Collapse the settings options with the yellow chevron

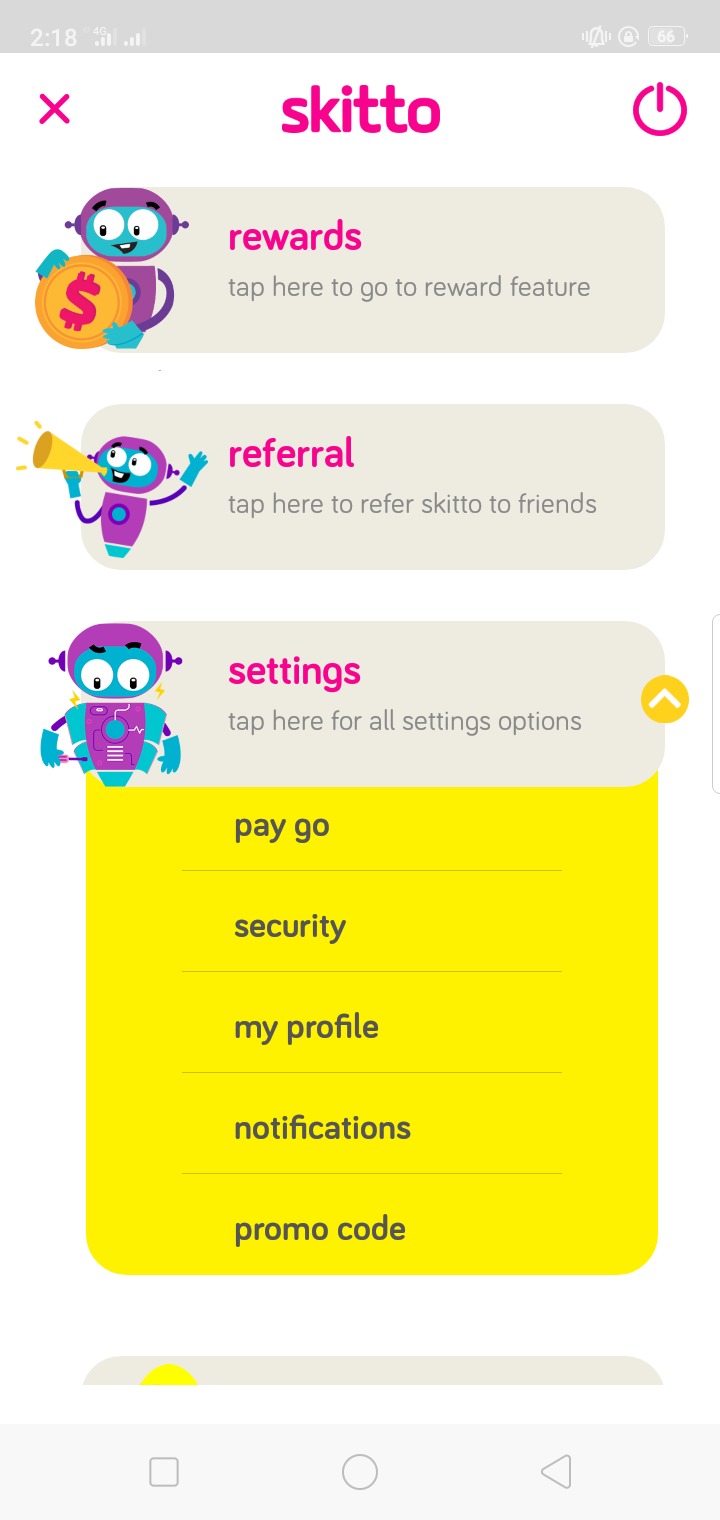click(665, 700)
